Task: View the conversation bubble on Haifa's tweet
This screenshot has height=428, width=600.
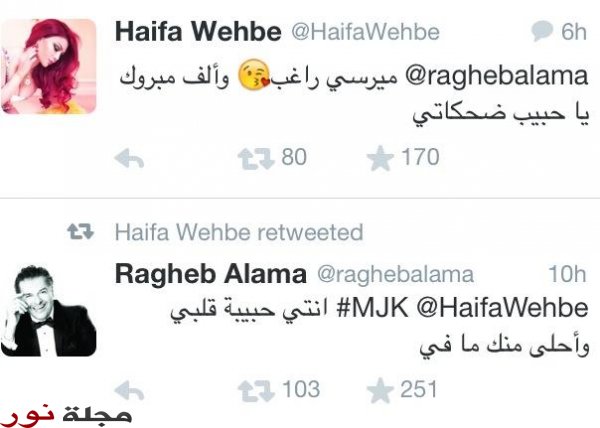Action: click(x=543, y=32)
